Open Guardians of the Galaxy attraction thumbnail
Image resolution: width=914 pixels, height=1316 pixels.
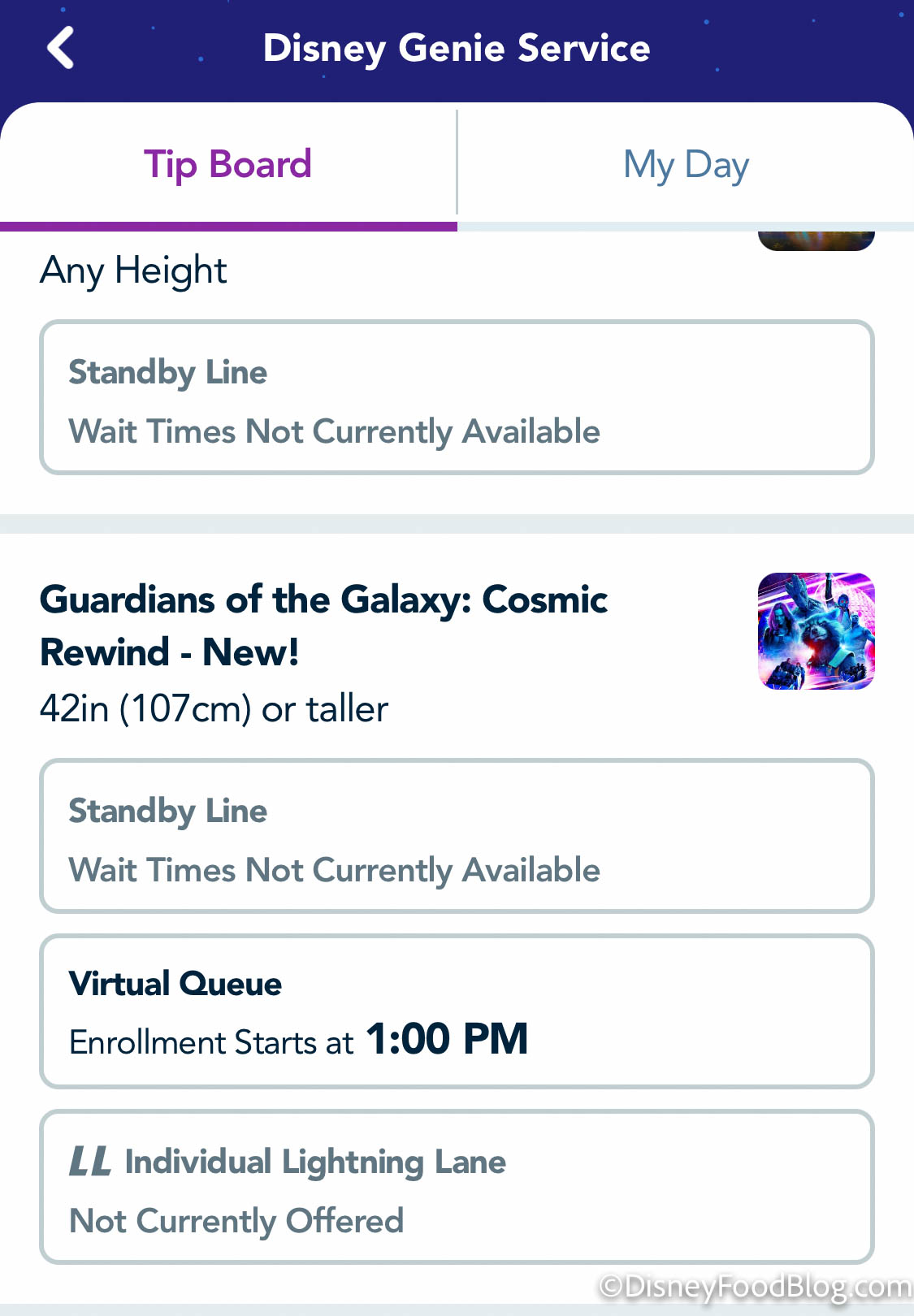tap(816, 631)
